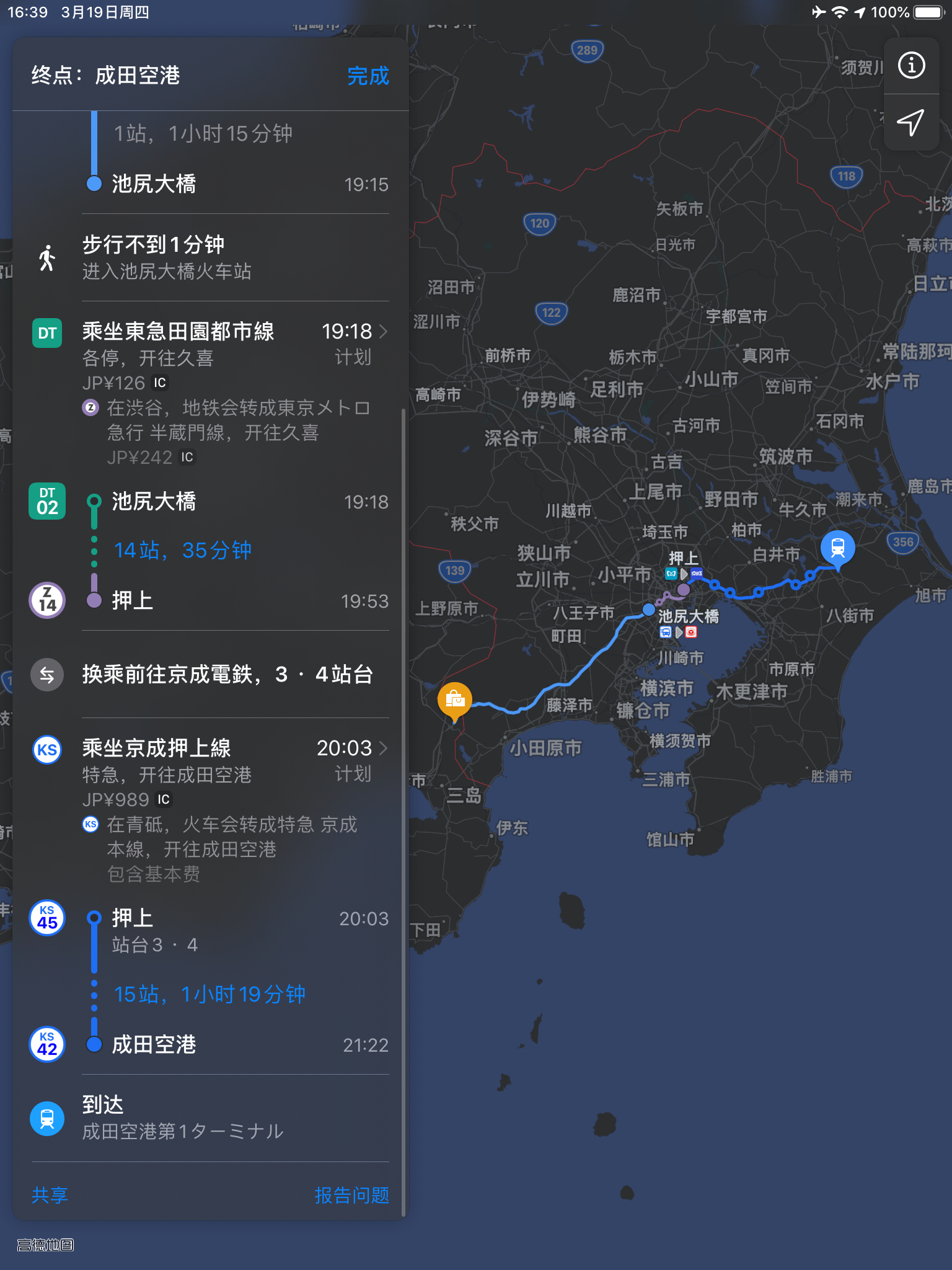The height and width of the screenshot is (1270, 952).
Task: Tap the blue train destination pin on map
Action: [837, 548]
